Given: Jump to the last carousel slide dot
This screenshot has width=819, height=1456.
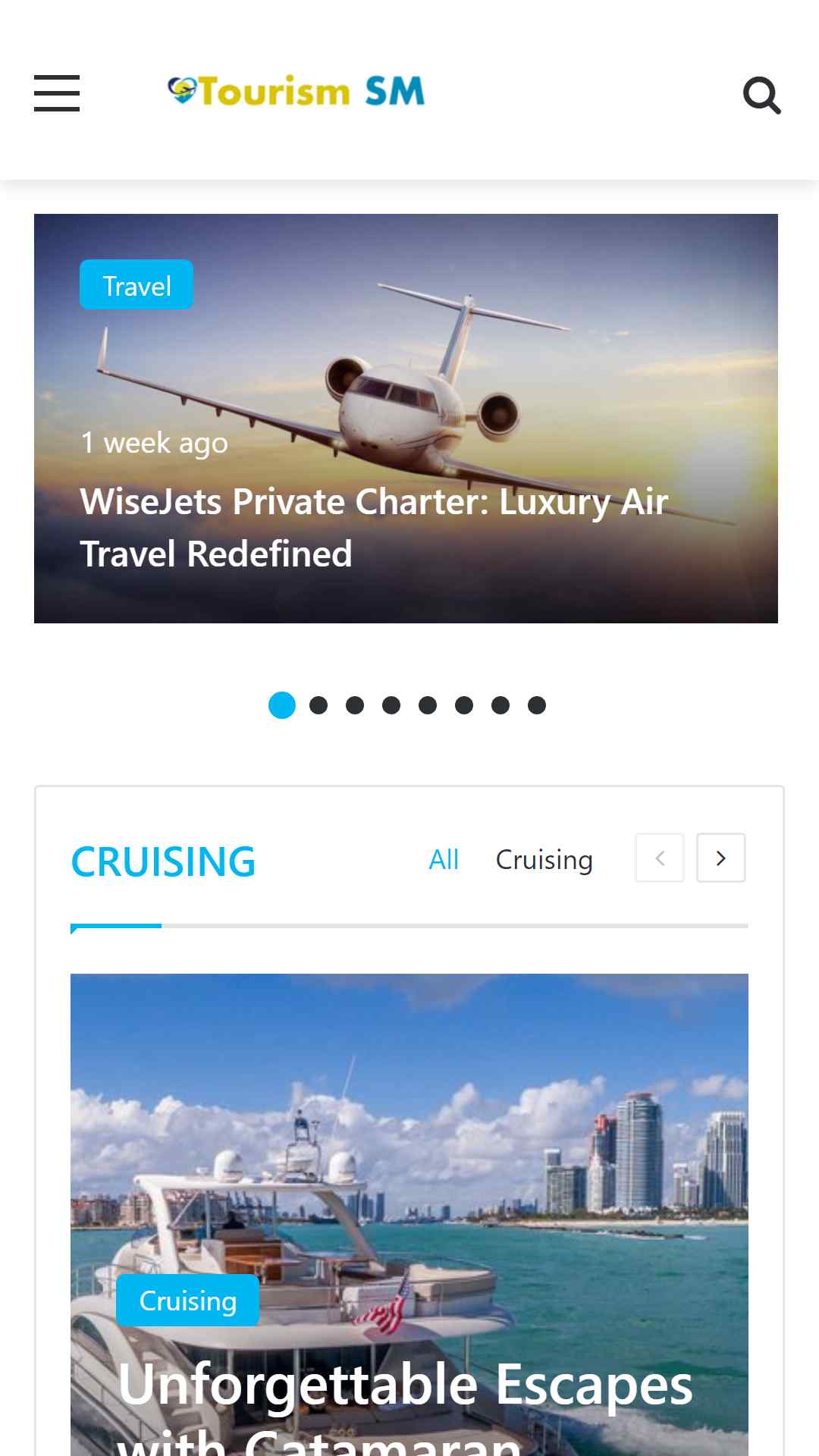Looking at the screenshot, I should click(537, 705).
